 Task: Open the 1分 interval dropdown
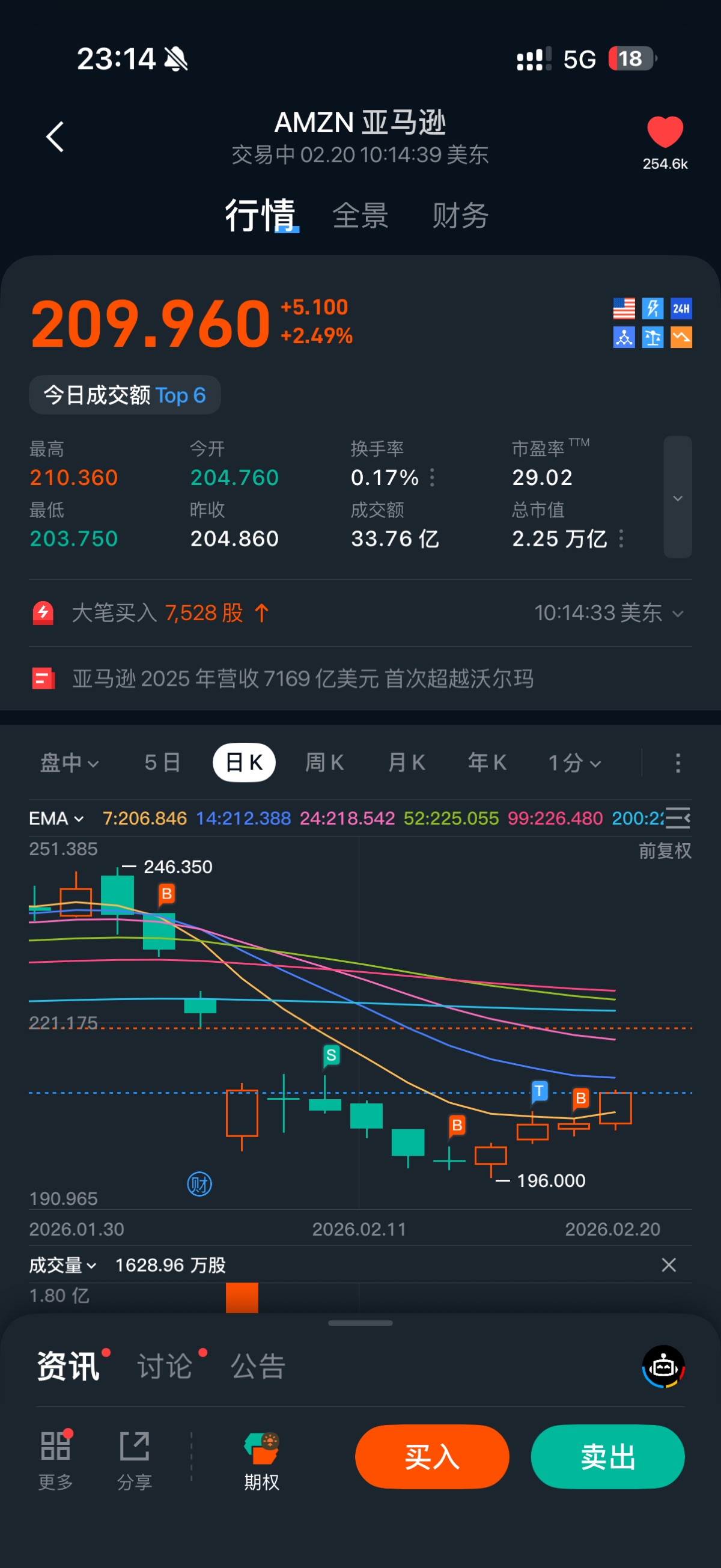click(x=574, y=763)
